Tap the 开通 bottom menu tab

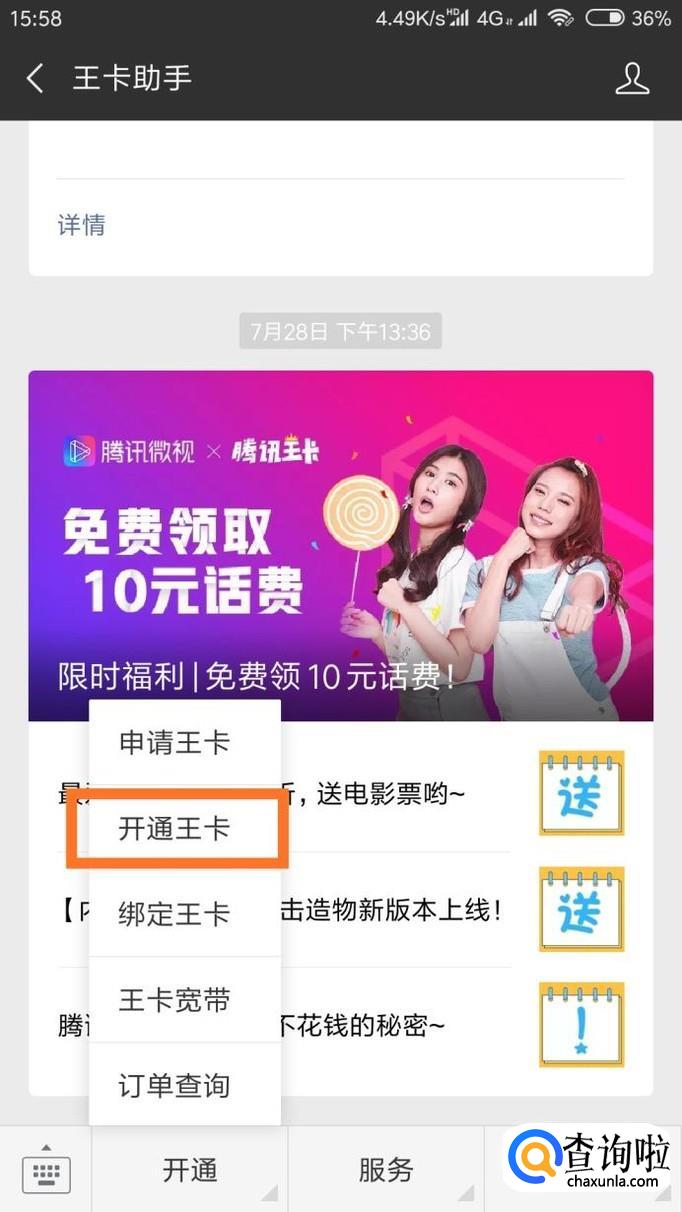190,1170
